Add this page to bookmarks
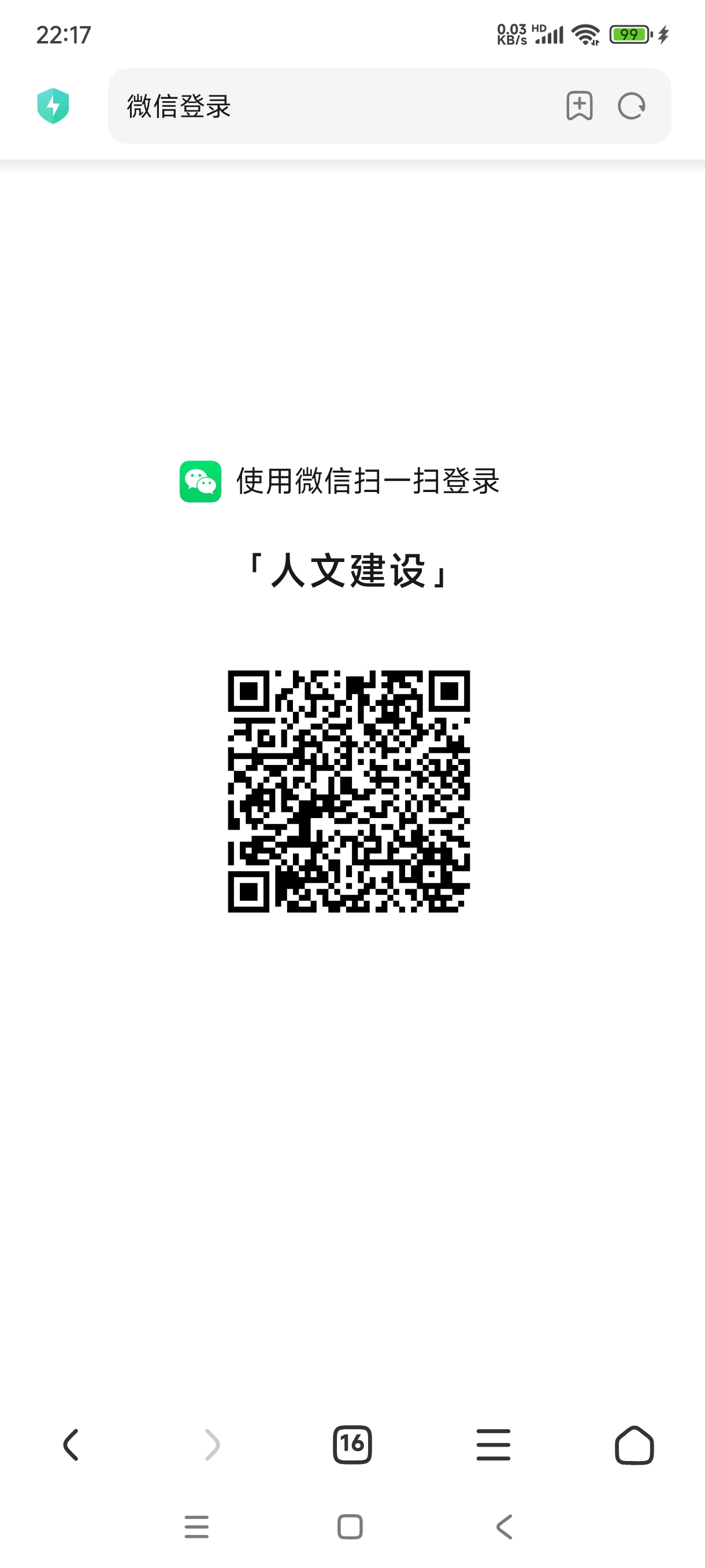Viewport: 705px width, 1568px height. (579, 106)
